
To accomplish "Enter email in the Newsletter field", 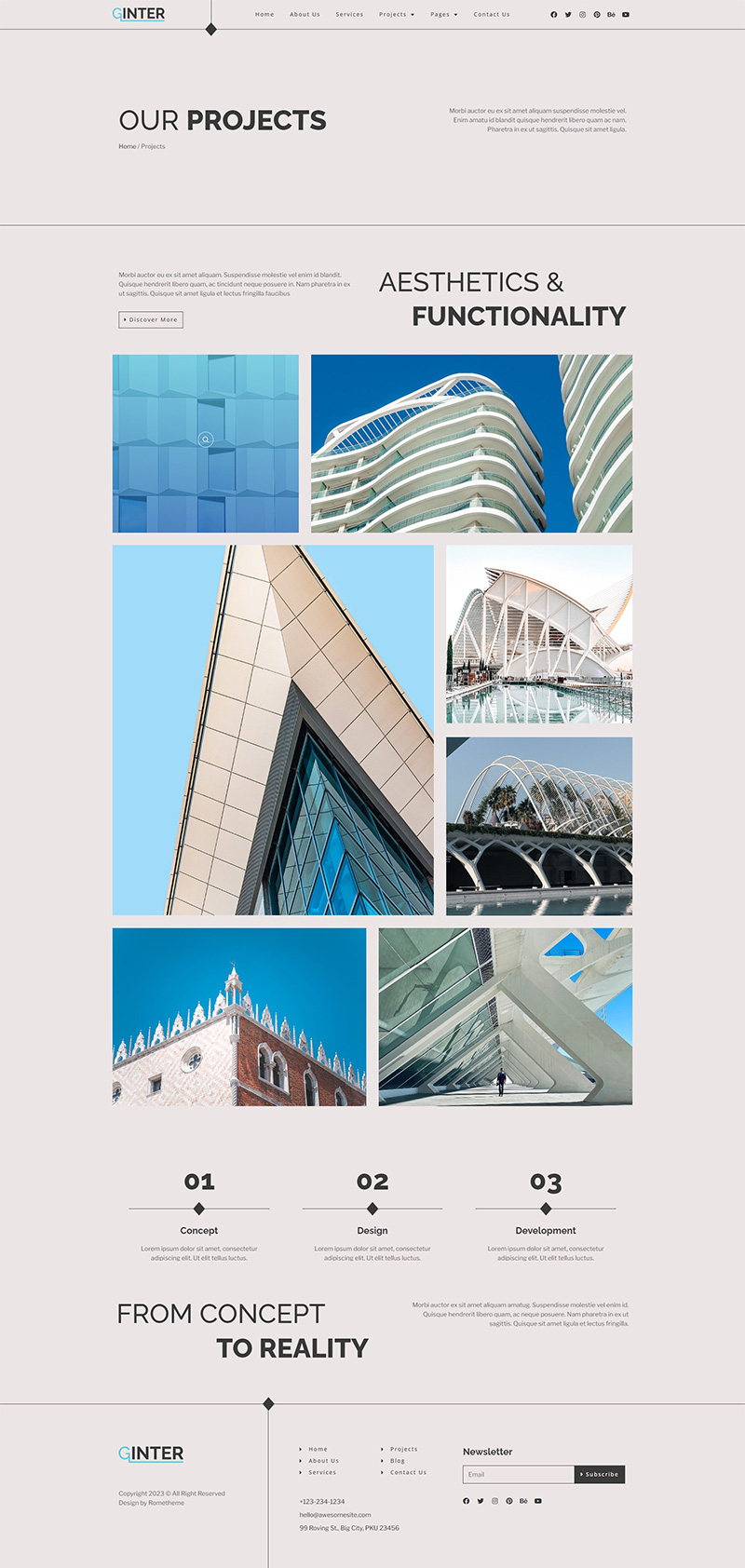I will (518, 1474).
